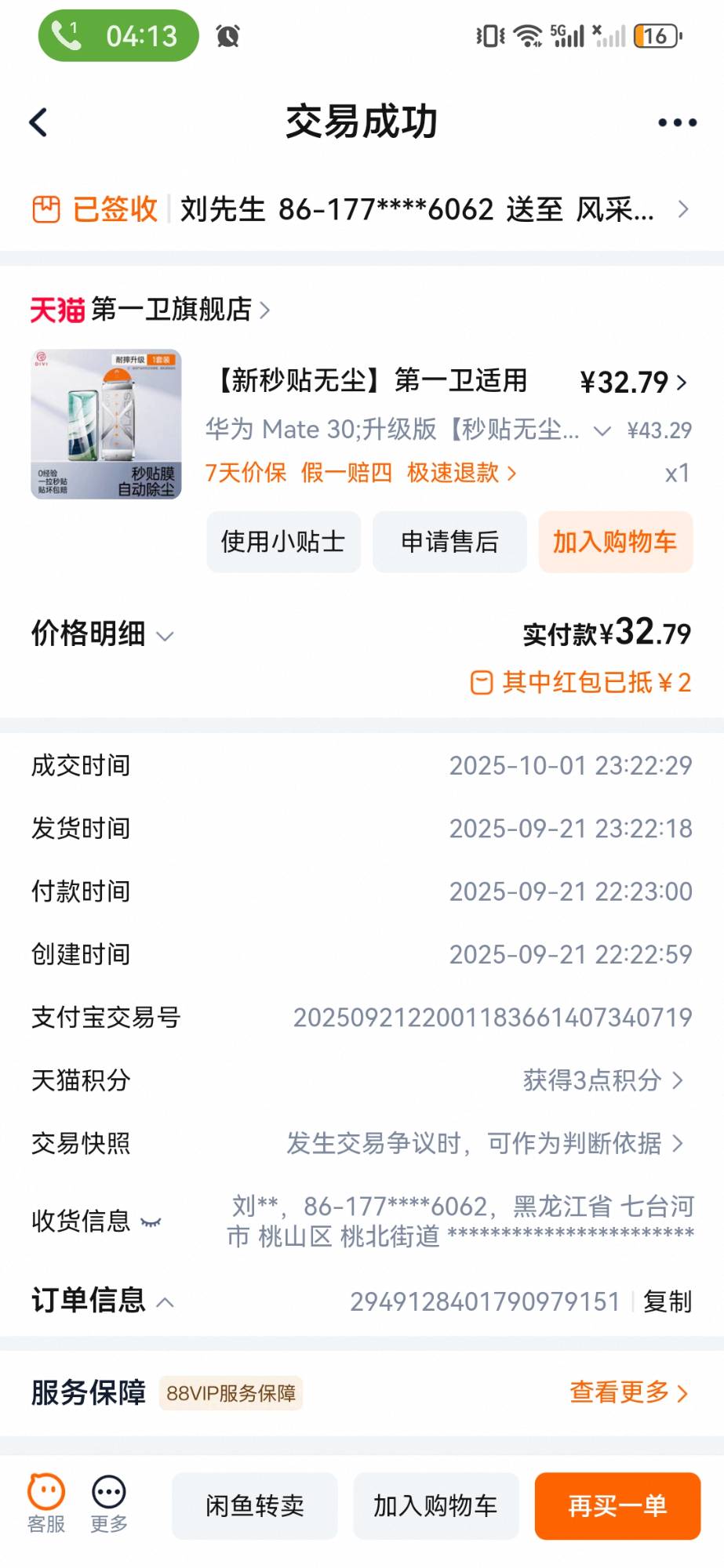Open the screen protector product thumbnail

pyautogui.click(x=107, y=424)
